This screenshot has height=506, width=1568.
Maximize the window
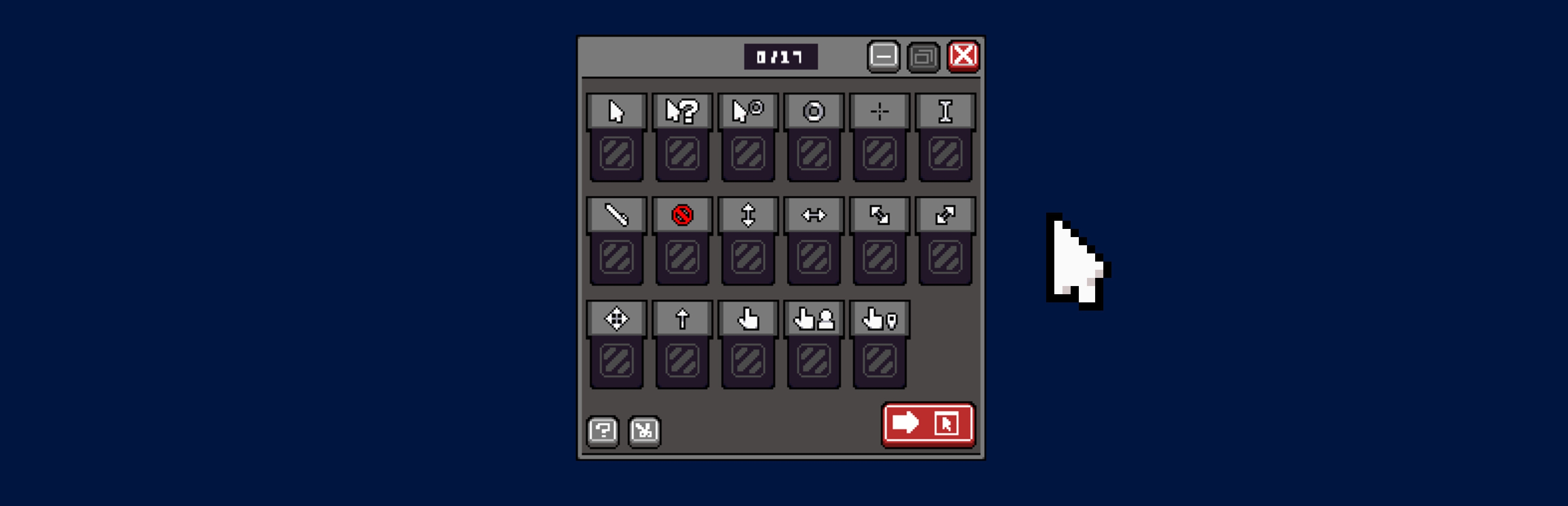coord(923,57)
